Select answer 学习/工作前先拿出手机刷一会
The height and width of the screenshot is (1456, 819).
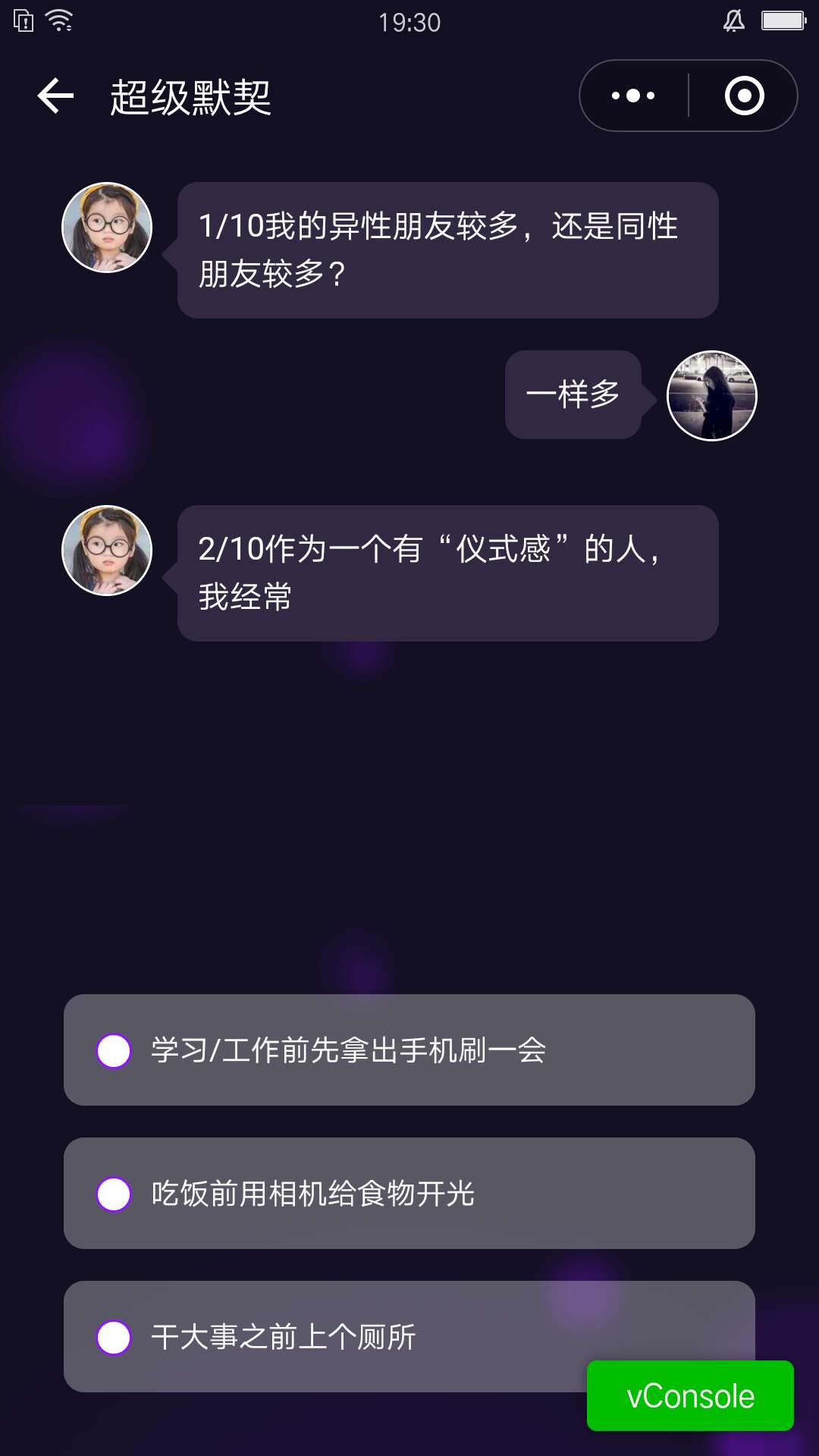point(409,1050)
